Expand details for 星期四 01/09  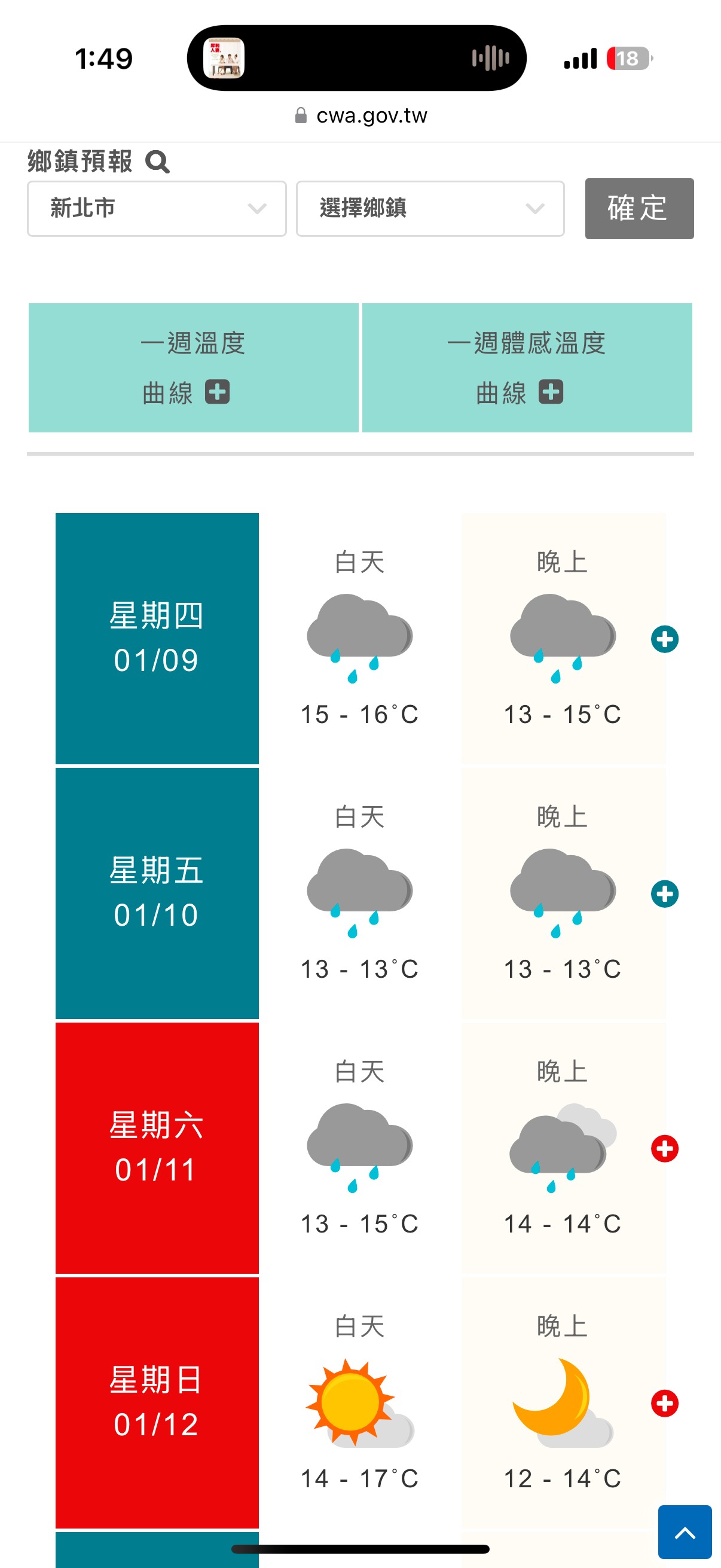[x=664, y=639]
